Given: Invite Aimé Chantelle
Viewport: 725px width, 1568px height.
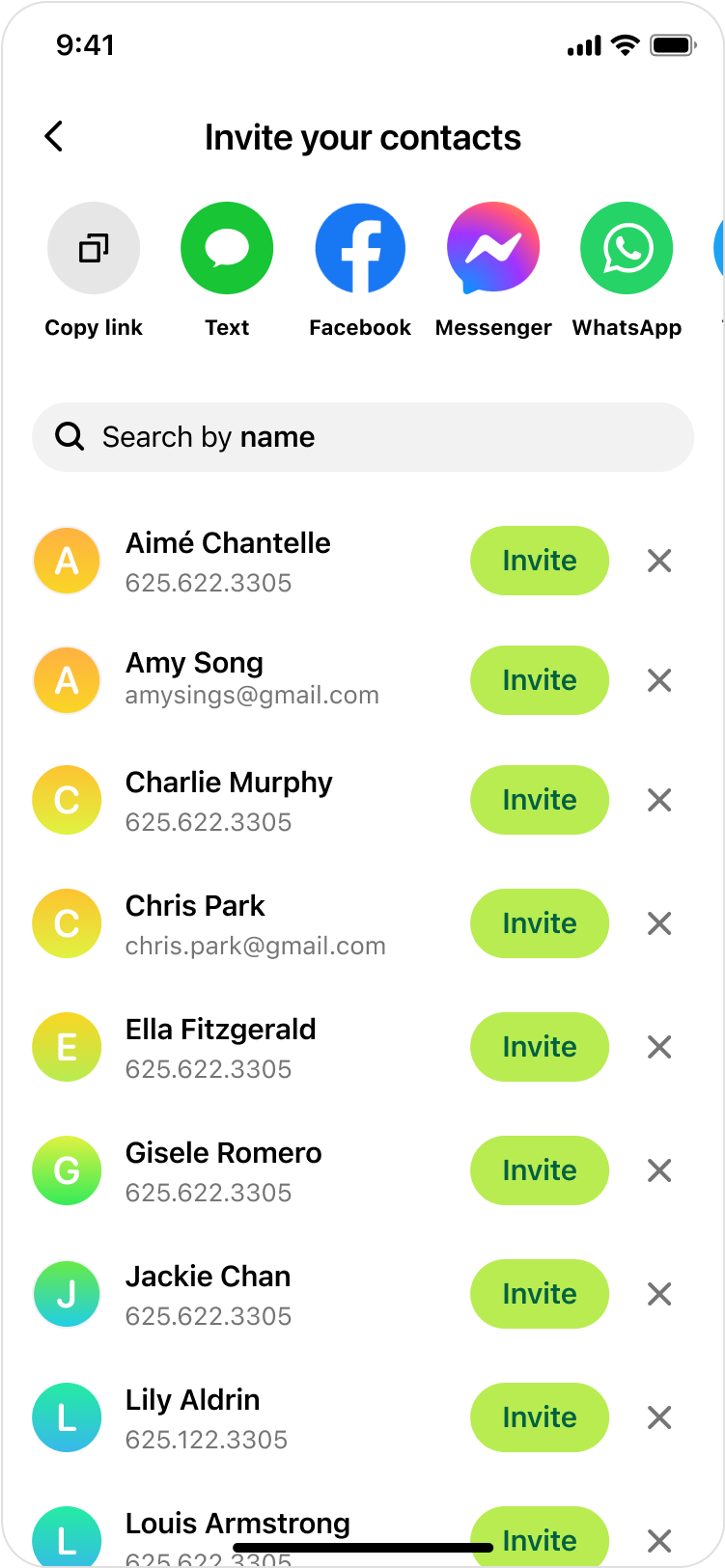Looking at the screenshot, I should point(540,561).
